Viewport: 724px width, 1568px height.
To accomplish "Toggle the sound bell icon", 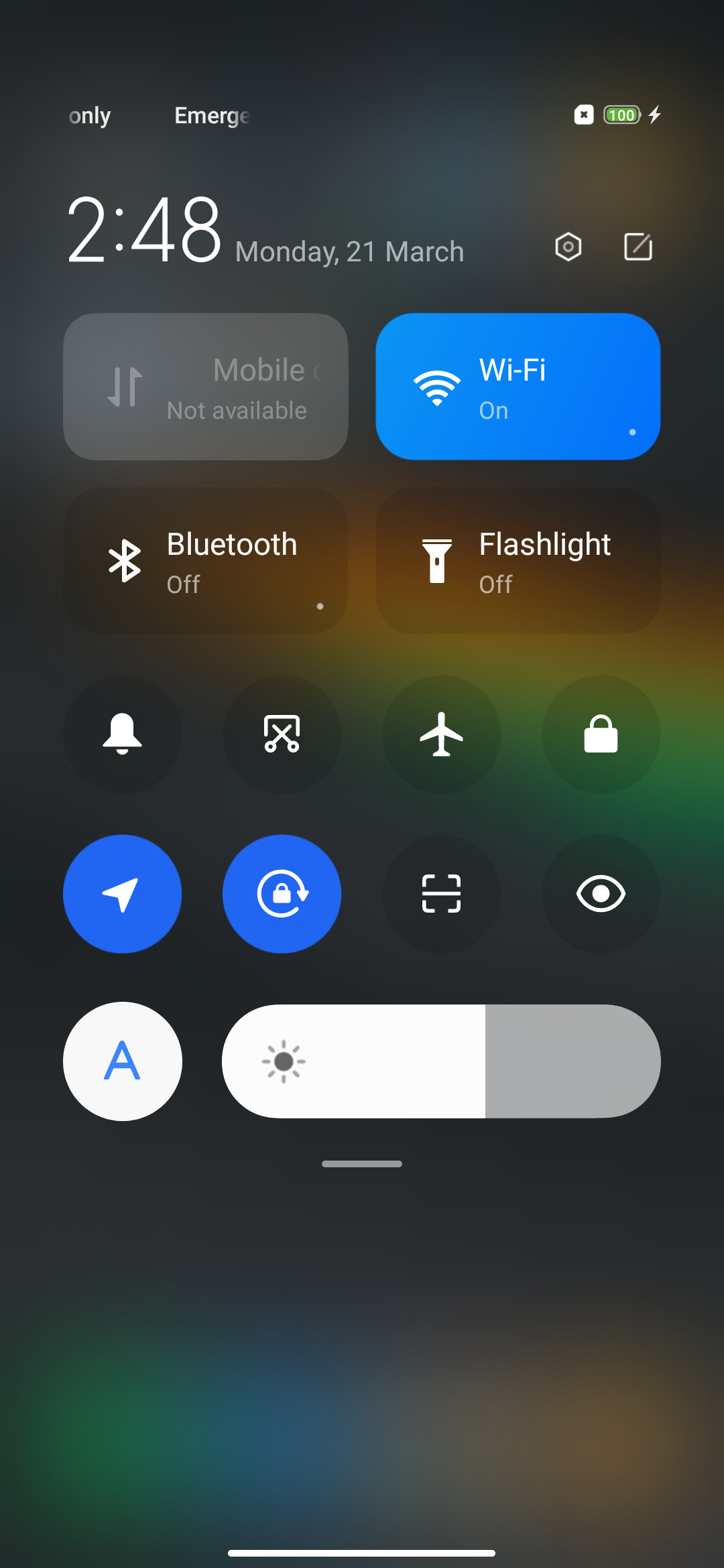I will coord(123,734).
